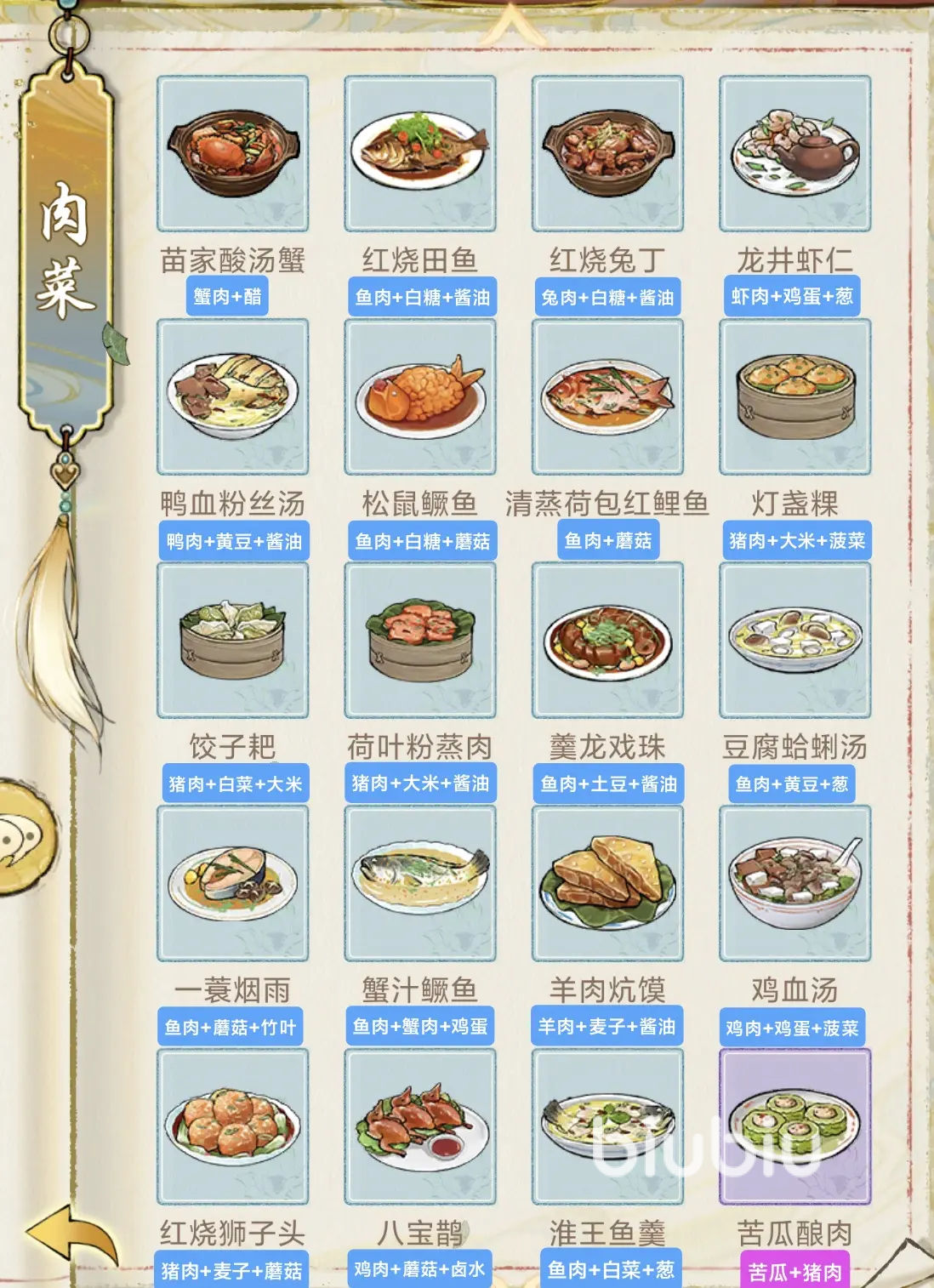
Task: Open the 鸡血汤 recipe tile
Action: pyautogui.click(x=794, y=883)
